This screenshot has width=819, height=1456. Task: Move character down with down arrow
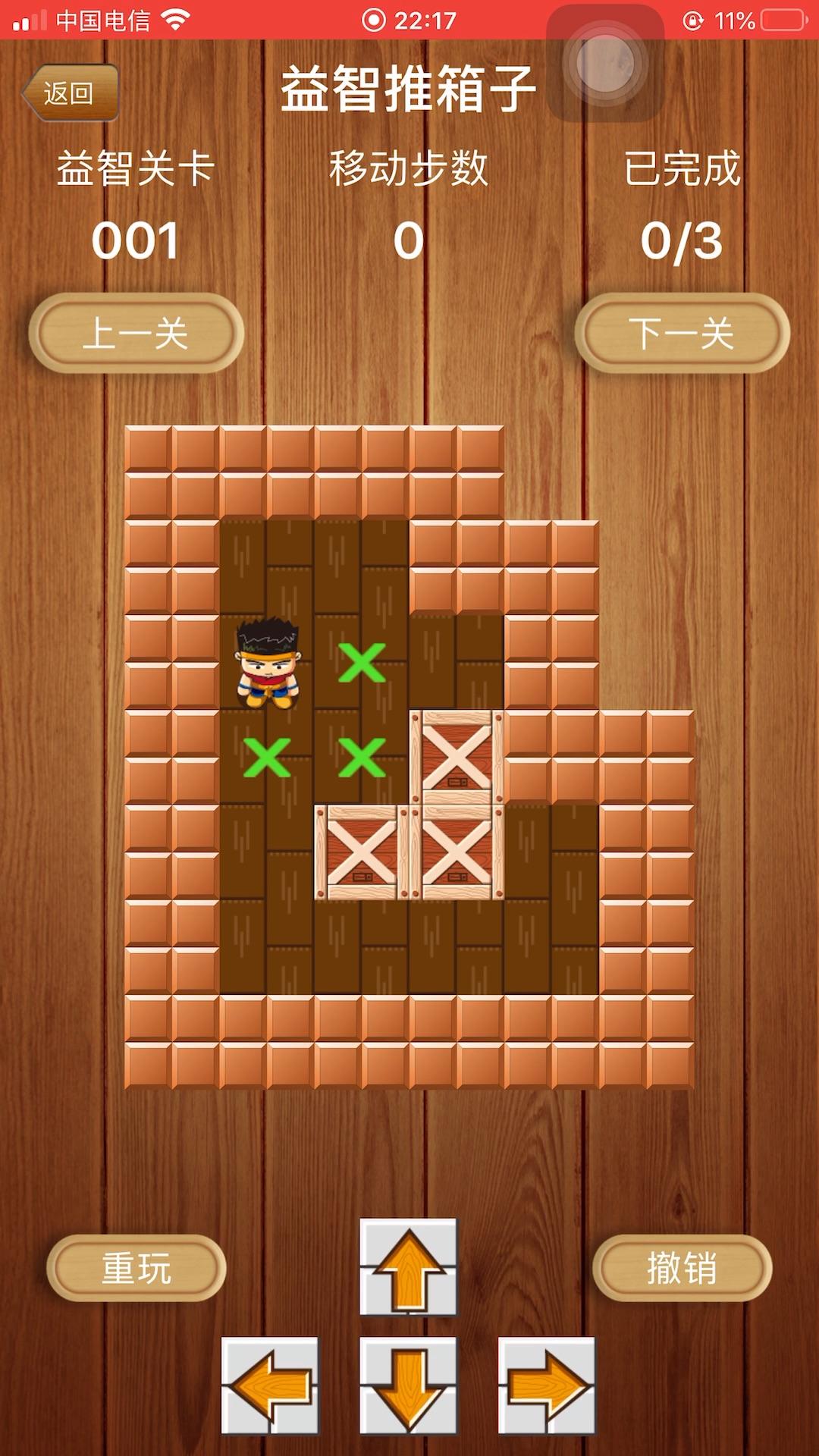click(x=409, y=1385)
